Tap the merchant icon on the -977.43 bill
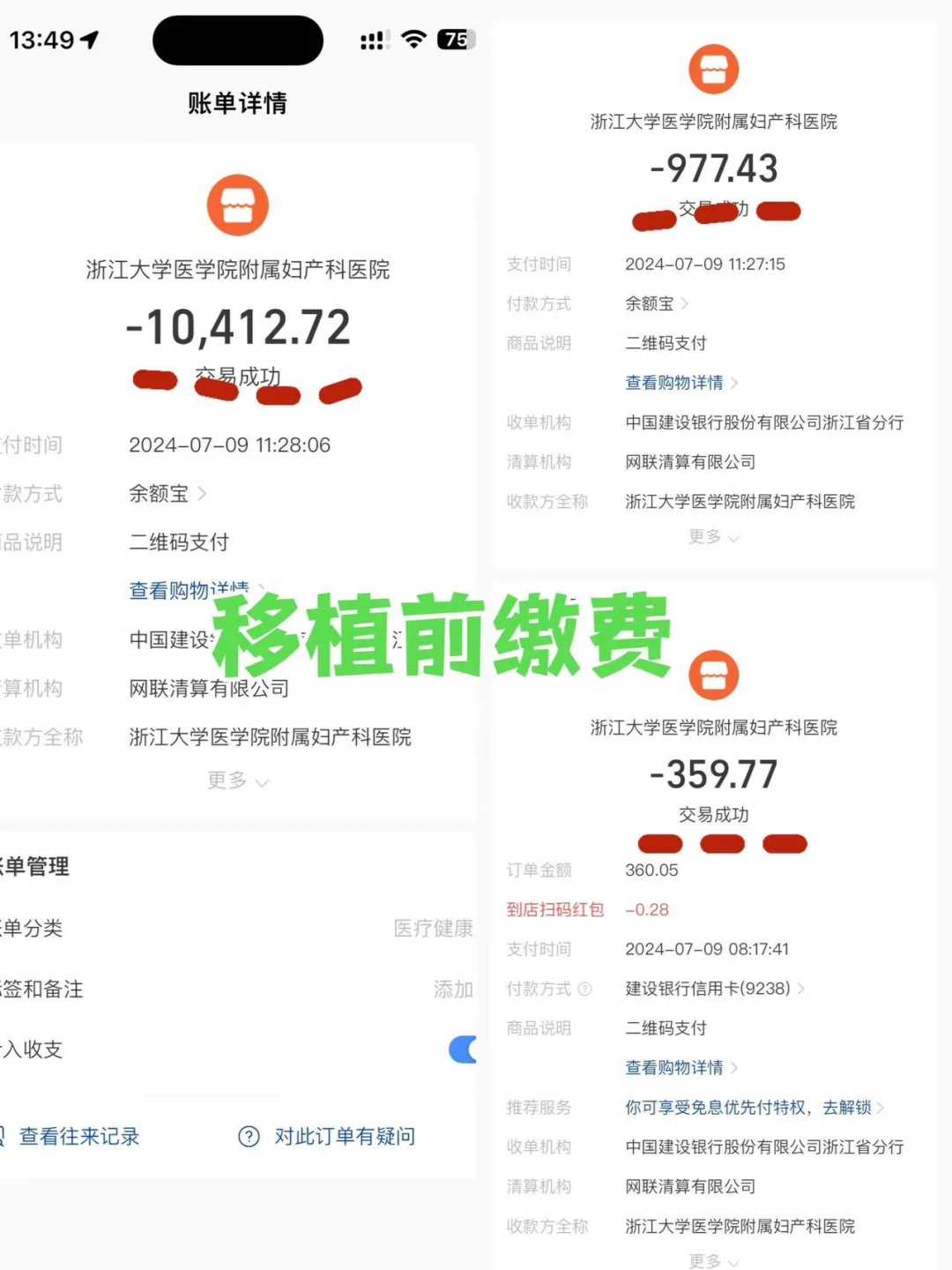This screenshot has width=952, height=1270. coord(715,69)
